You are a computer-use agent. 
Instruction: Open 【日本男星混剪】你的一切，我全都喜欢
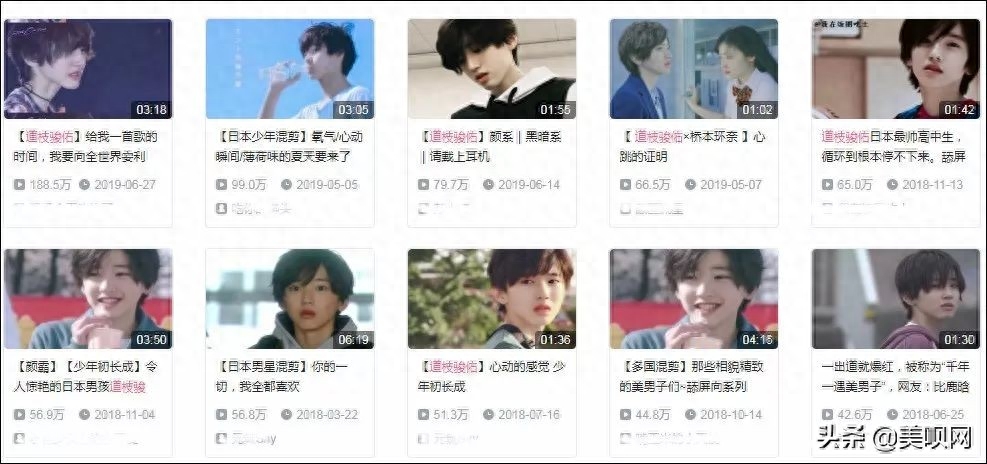click(290, 299)
